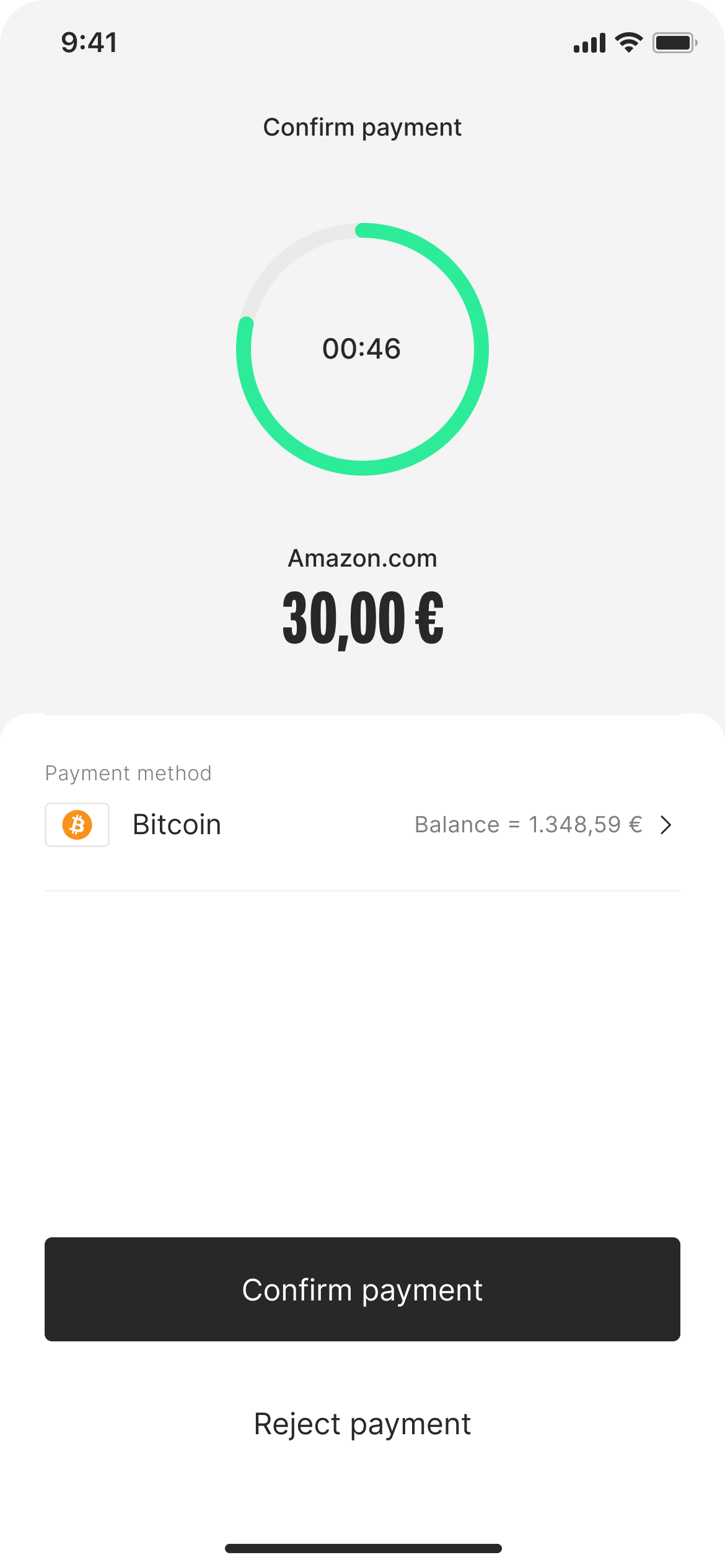The image size is (725, 1568).
Task: Click the Bitcoin payment method icon
Action: coord(77,824)
